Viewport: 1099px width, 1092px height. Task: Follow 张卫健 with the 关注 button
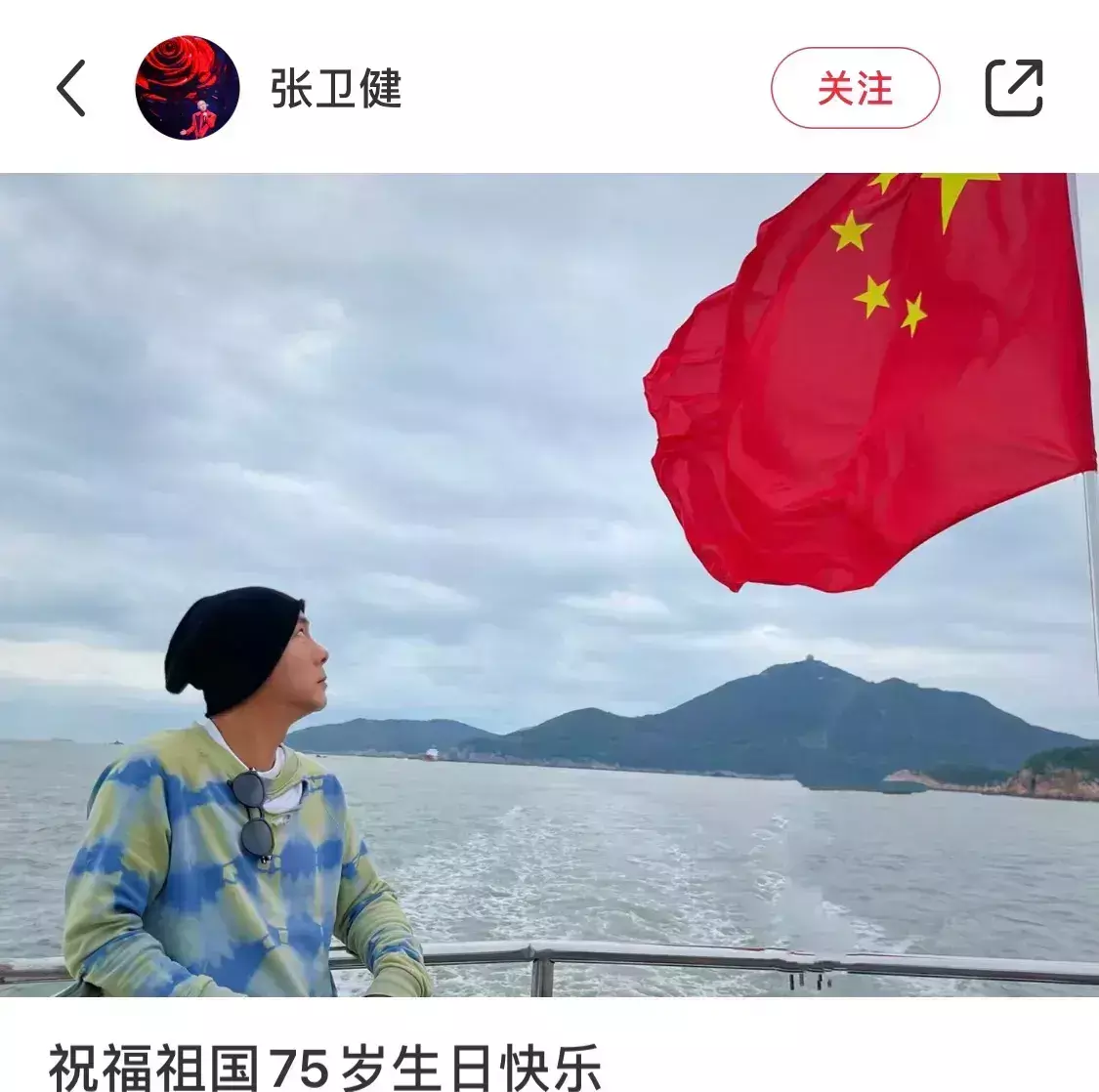(855, 89)
